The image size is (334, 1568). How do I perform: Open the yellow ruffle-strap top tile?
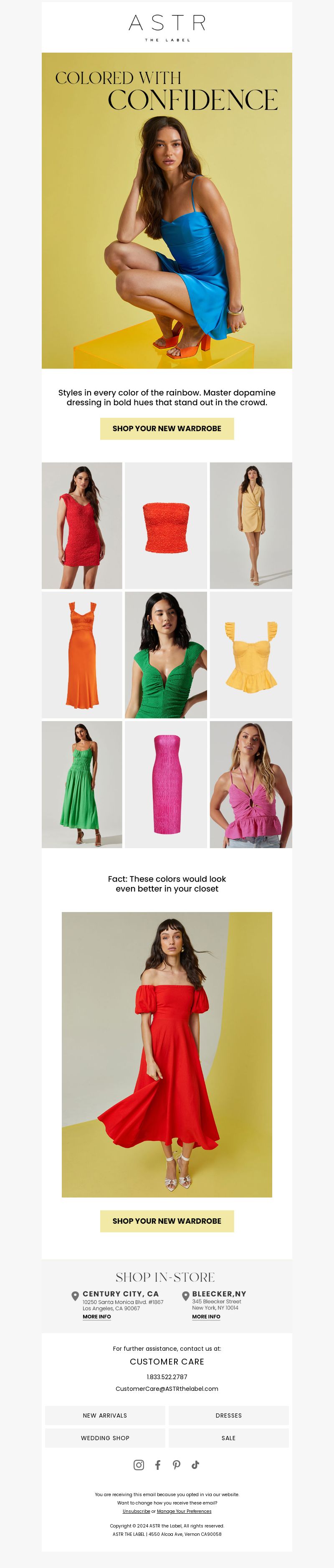pyautogui.click(x=250, y=654)
